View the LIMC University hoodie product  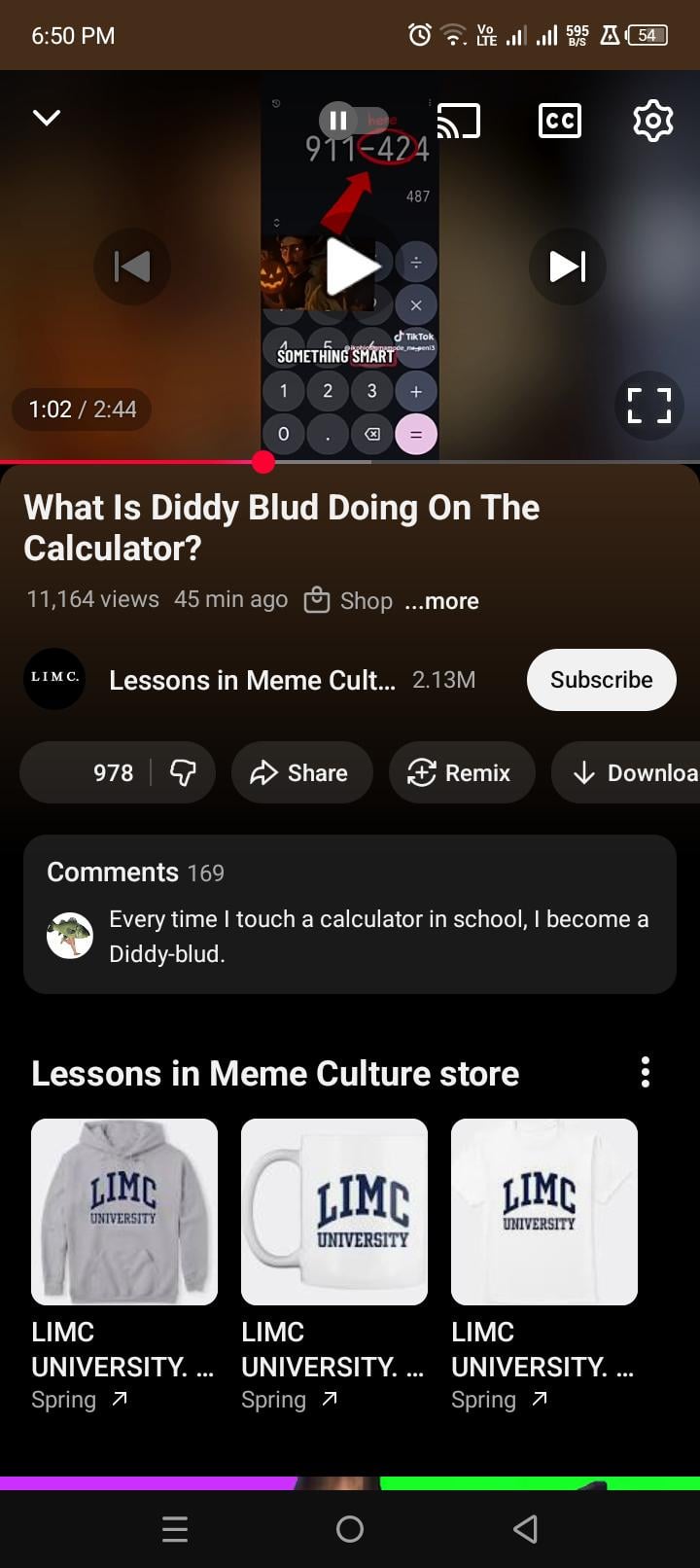coord(124,1212)
